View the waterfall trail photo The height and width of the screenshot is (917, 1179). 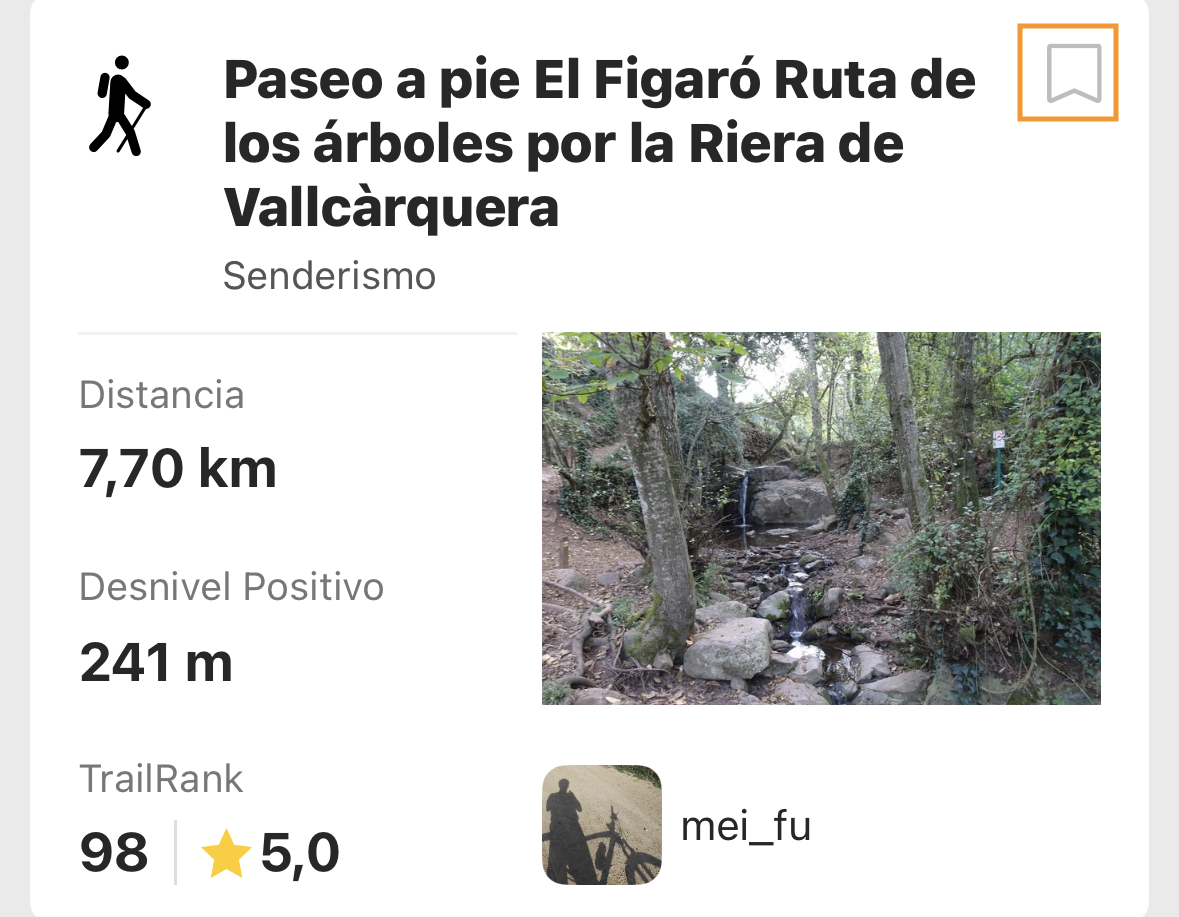[x=820, y=518]
